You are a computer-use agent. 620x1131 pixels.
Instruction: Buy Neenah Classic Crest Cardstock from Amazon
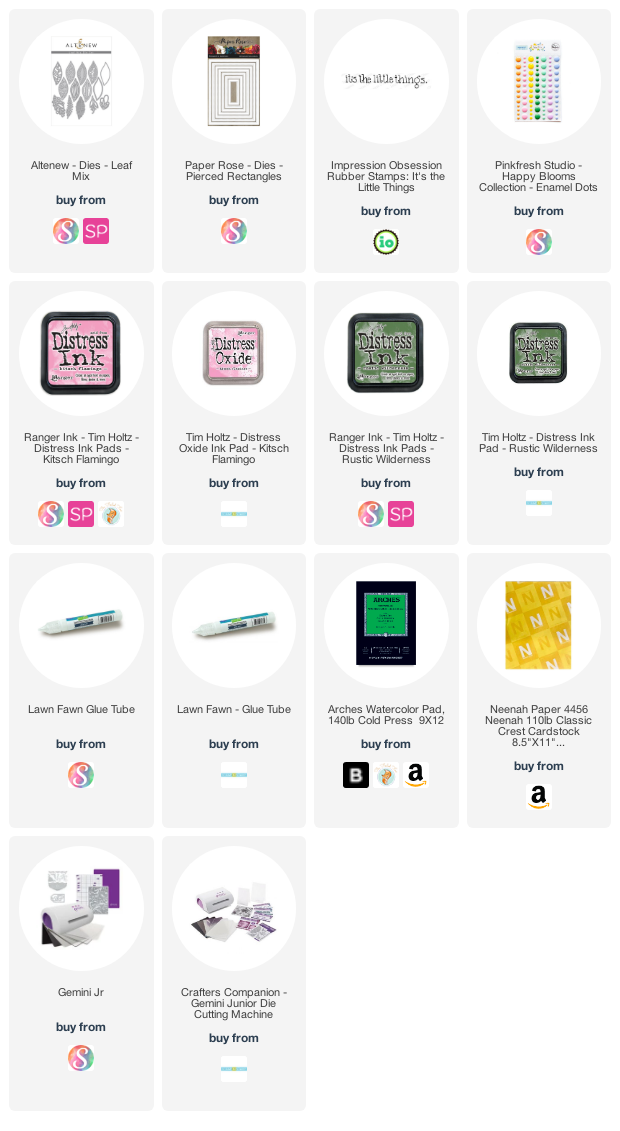[539, 796]
